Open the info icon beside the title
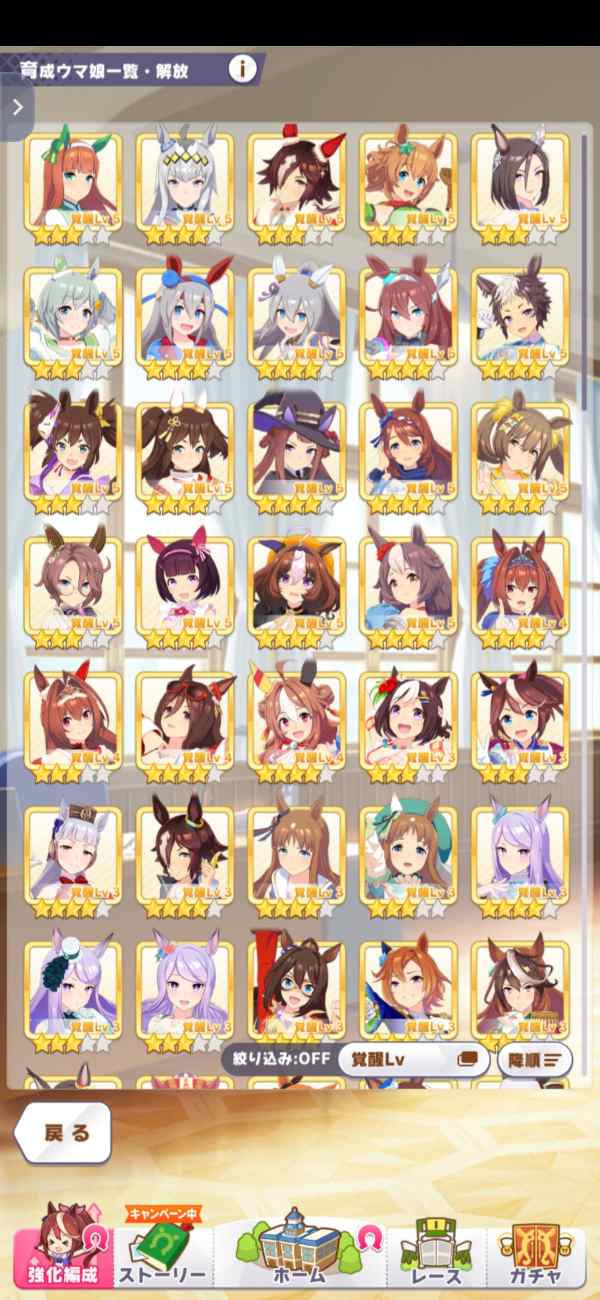This screenshot has width=600, height=1300. pos(242,69)
